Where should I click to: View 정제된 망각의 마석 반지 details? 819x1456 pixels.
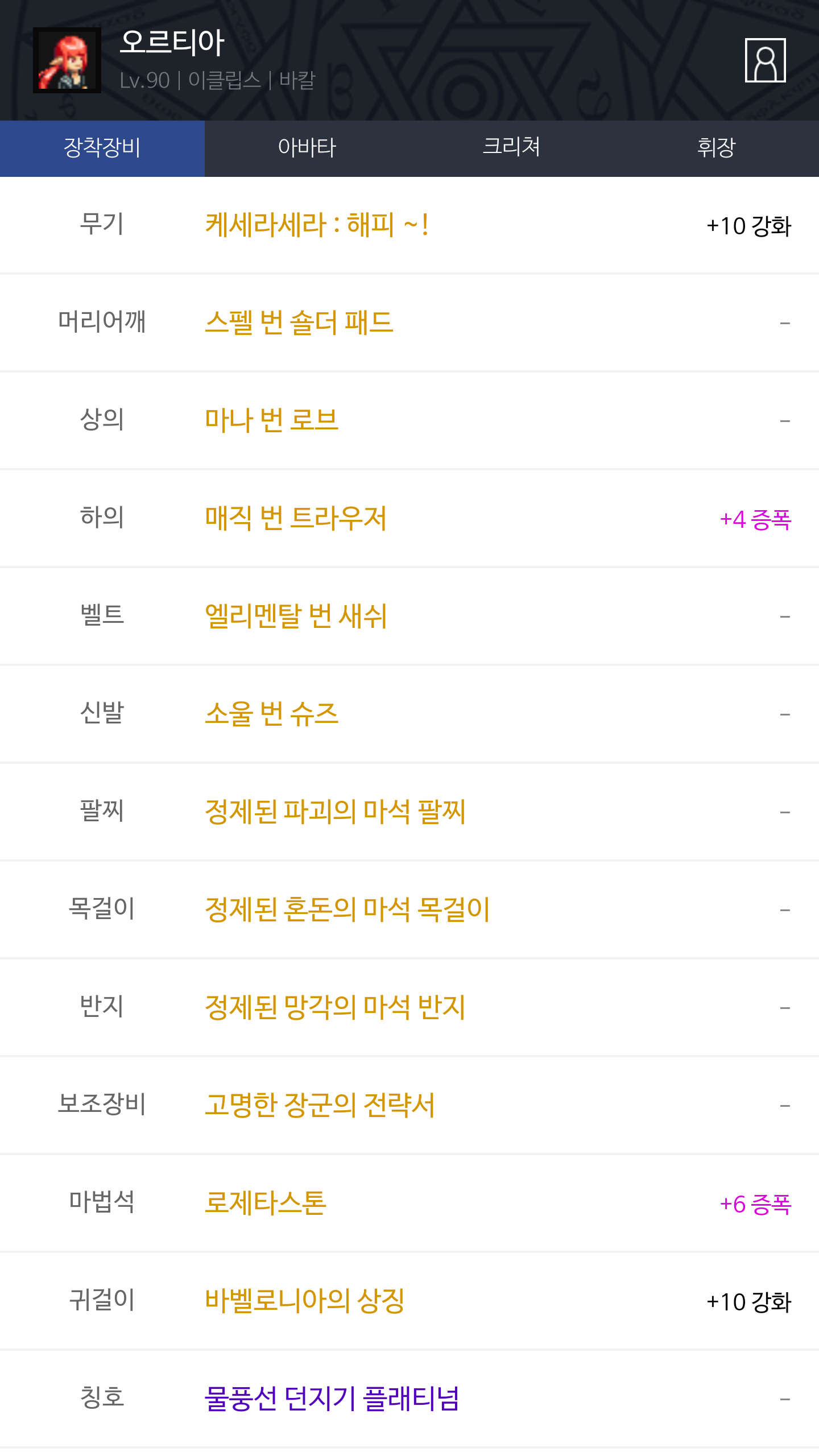tap(335, 1007)
